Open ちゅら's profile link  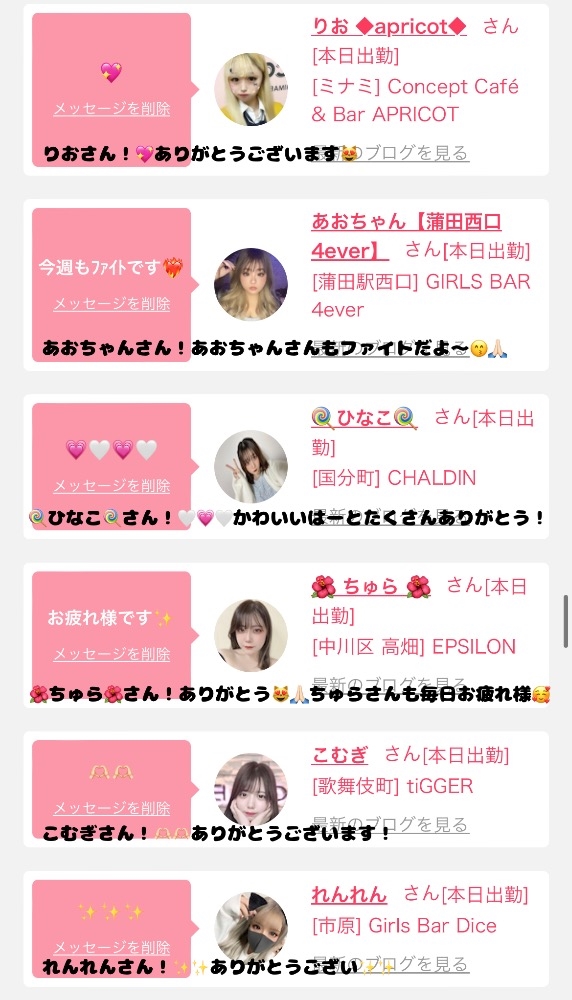click(x=371, y=586)
